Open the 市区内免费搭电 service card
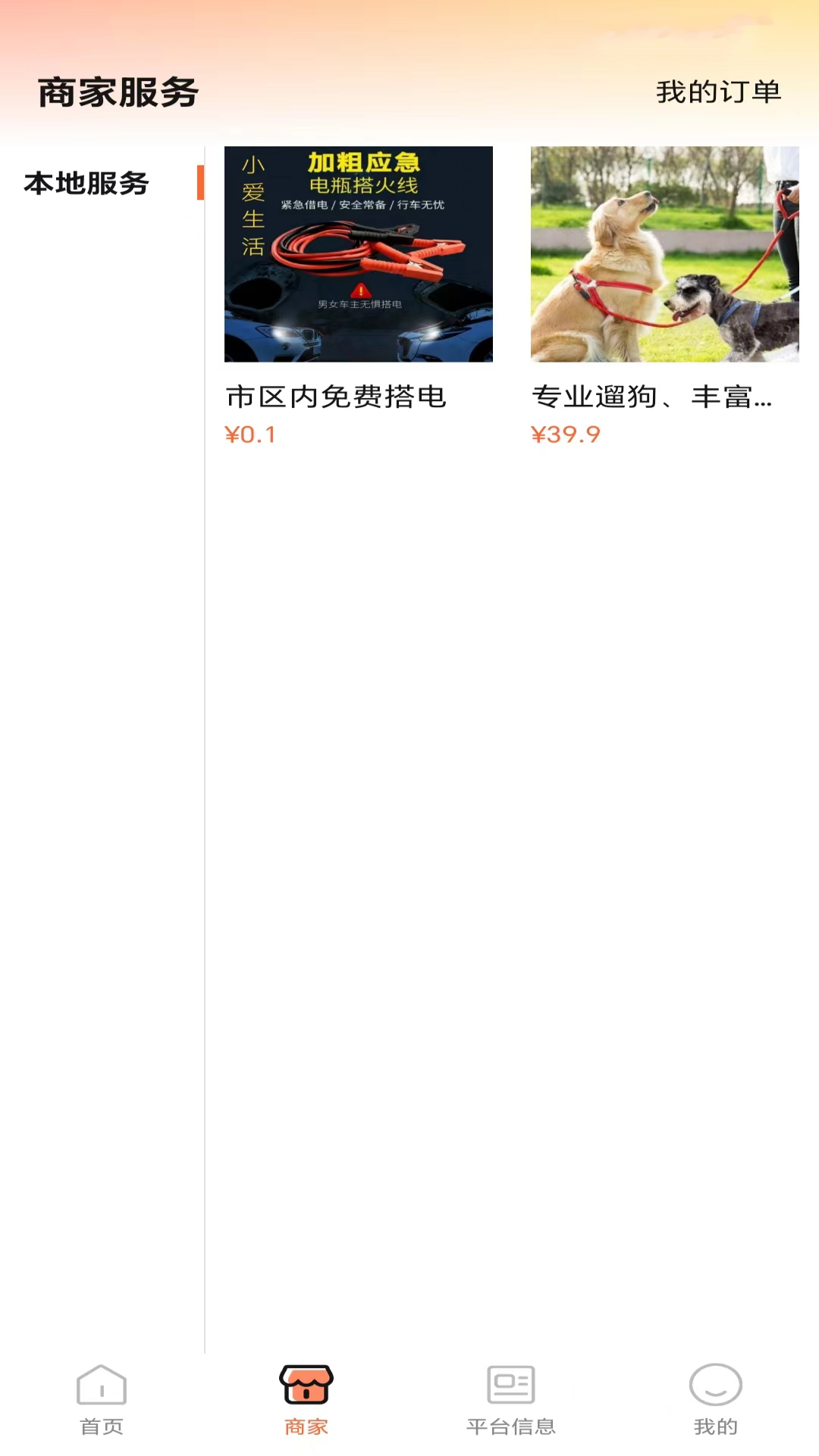 coord(358,296)
